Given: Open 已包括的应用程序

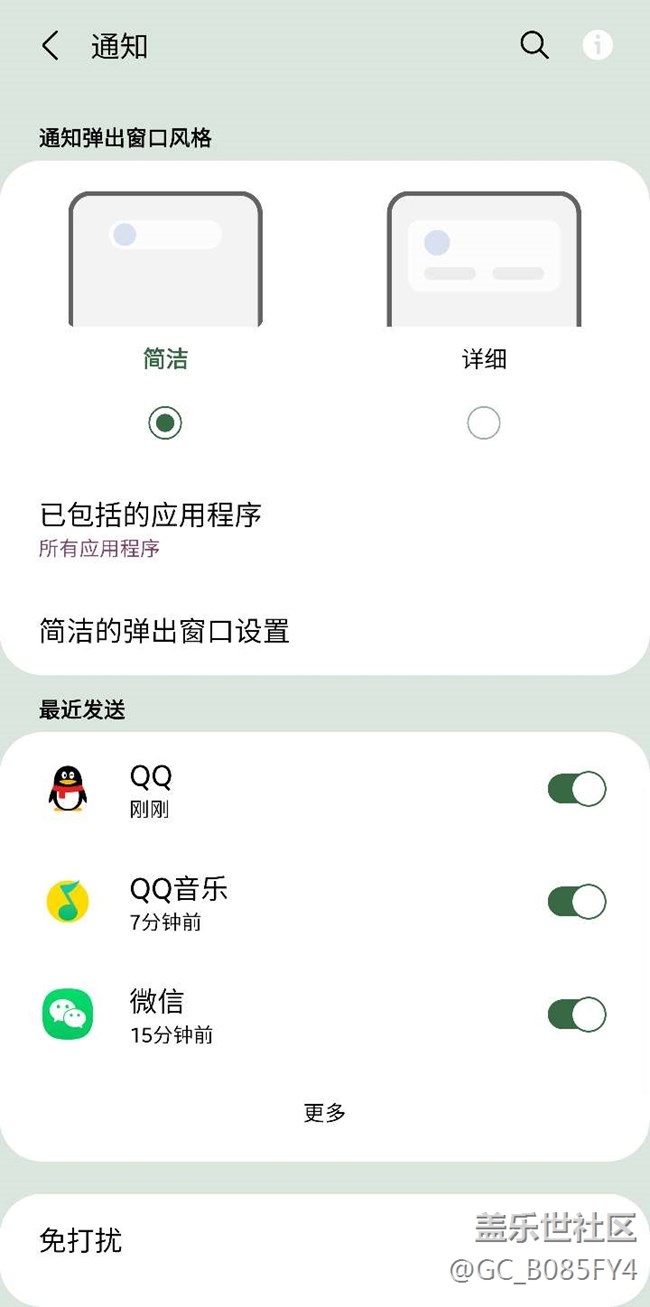Looking at the screenshot, I should tap(325, 529).
